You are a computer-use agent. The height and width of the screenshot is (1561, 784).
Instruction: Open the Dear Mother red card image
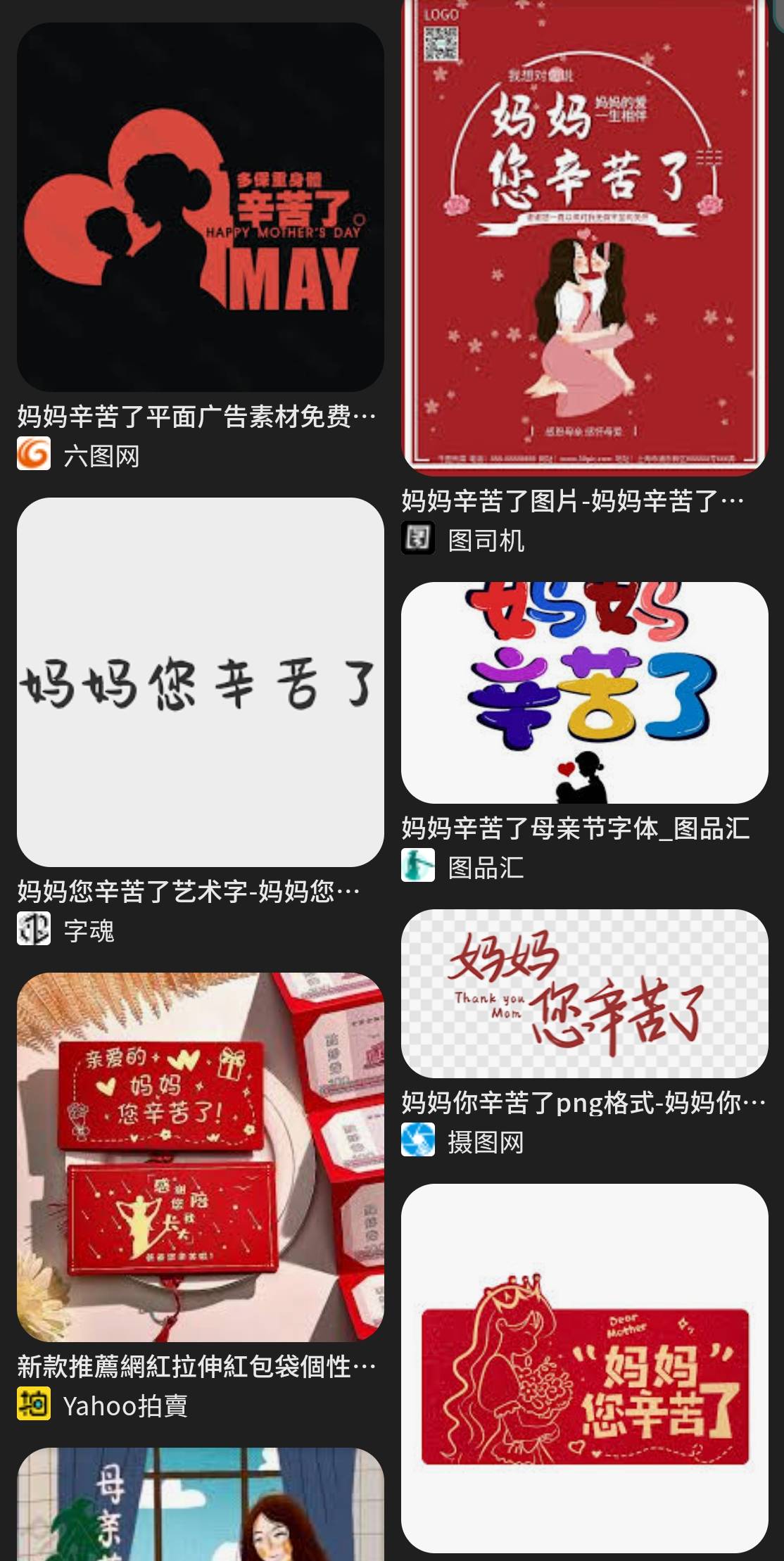click(584, 1367)
